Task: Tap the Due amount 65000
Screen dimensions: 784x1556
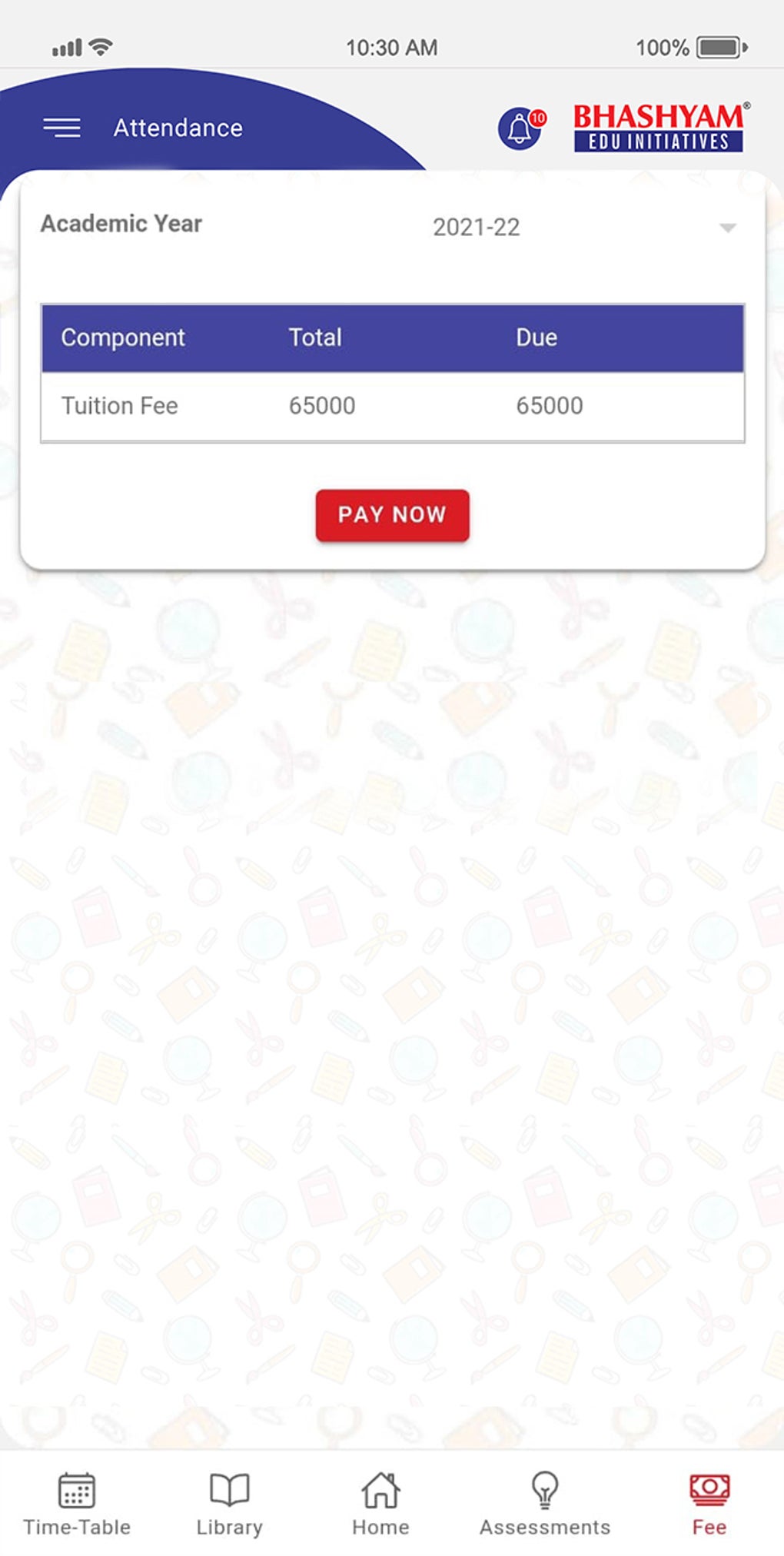Action: (549, 405)
